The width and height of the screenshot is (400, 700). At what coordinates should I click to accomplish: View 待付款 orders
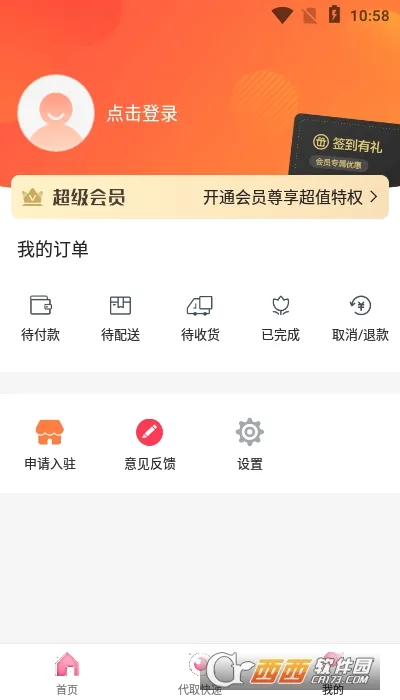click(x=41, y=318)
